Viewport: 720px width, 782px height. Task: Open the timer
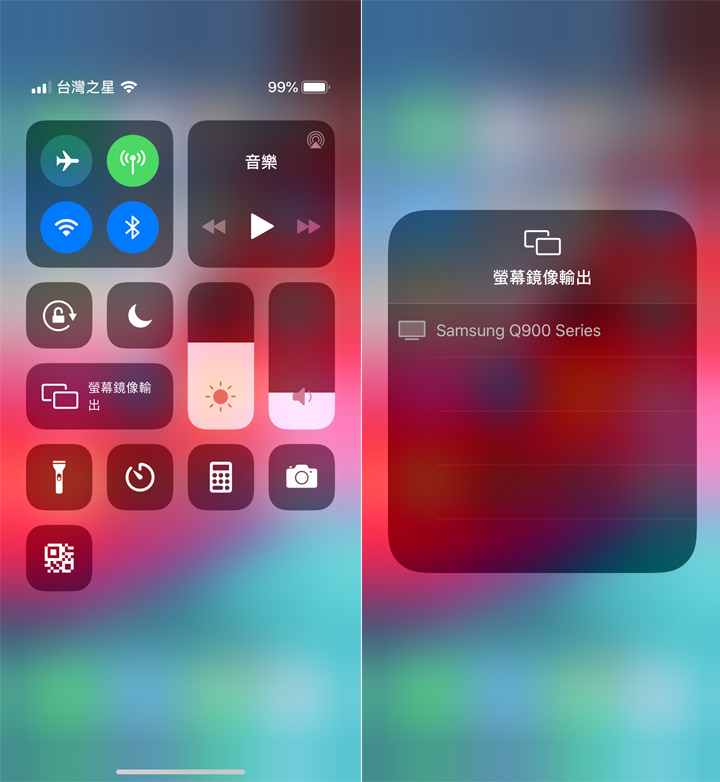point(140,477)
